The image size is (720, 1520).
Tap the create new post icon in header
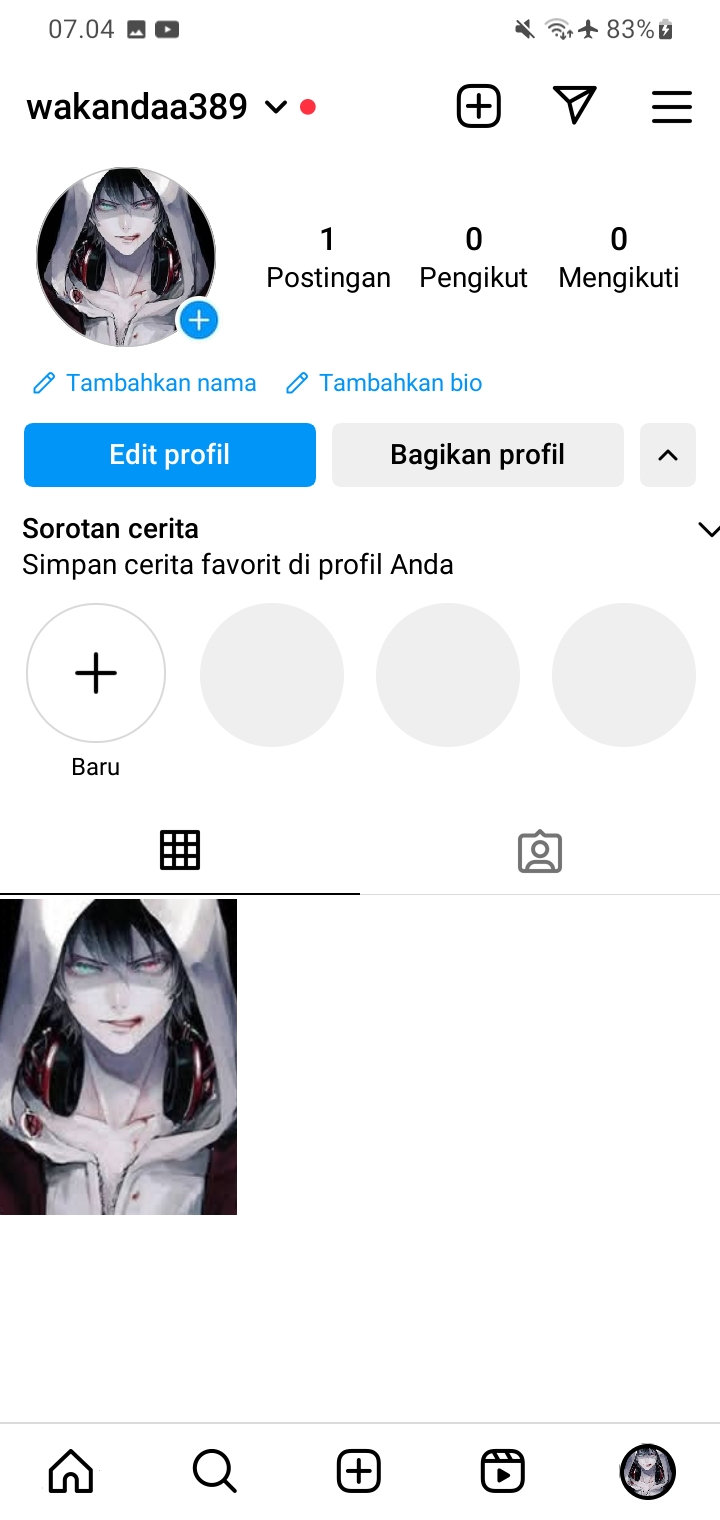point(479,106)
